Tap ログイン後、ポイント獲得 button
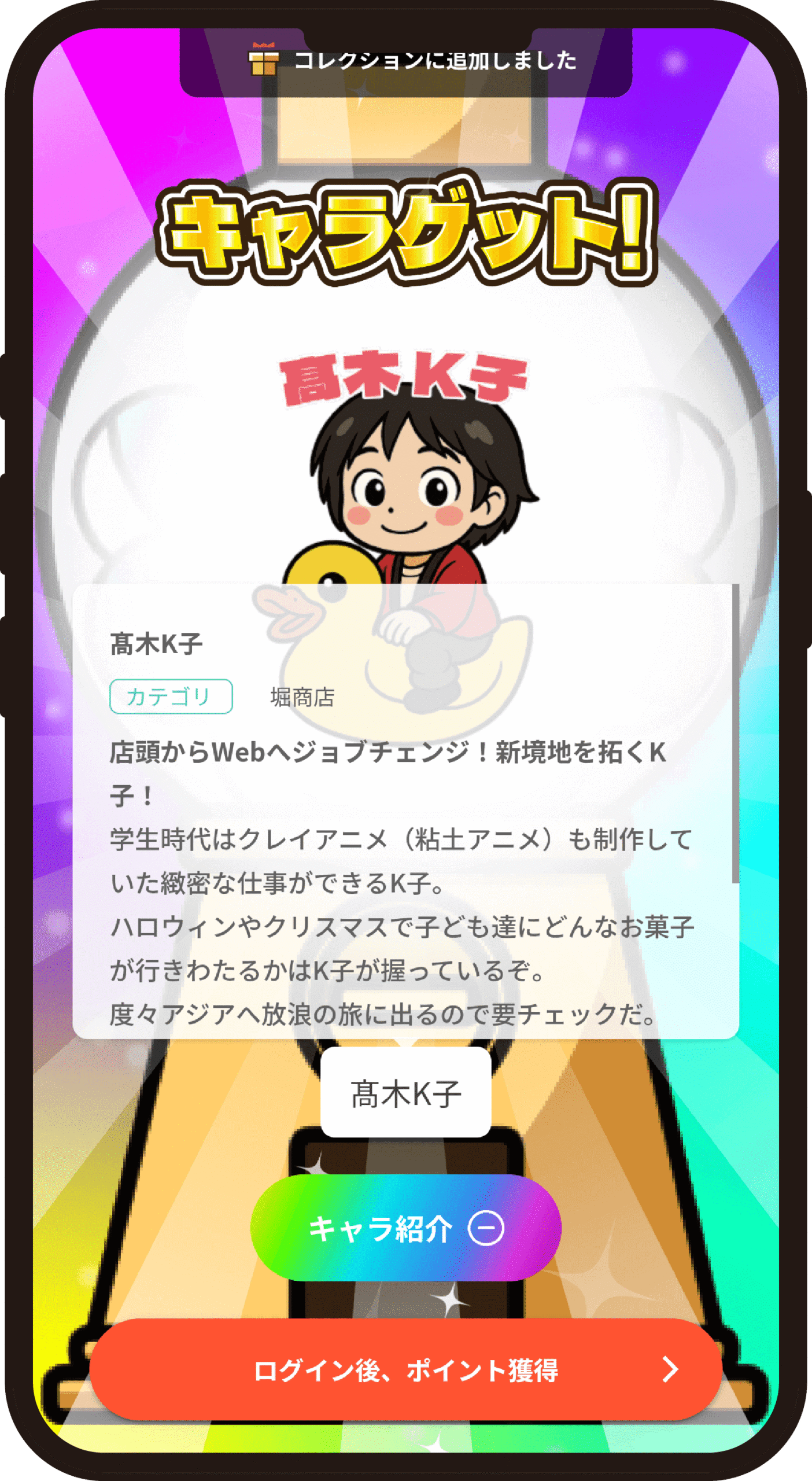 point(405,1370)
